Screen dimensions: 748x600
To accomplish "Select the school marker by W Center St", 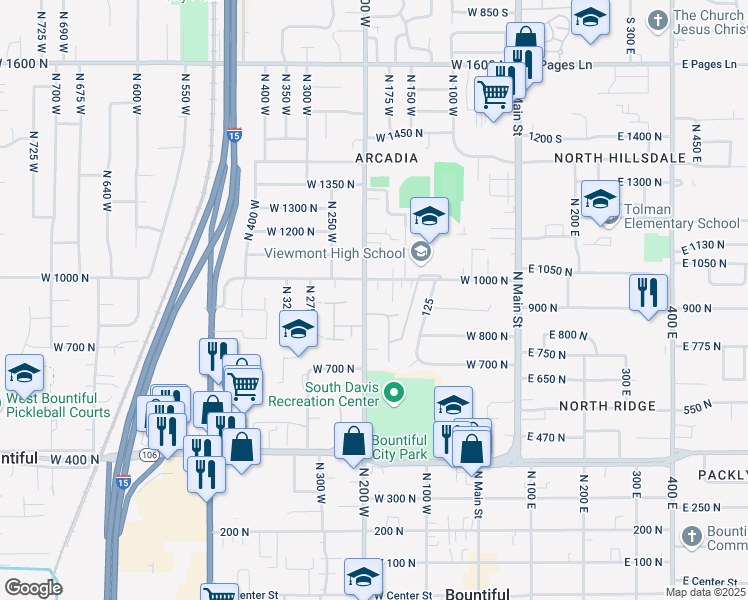I will click(x=364, y=577).
